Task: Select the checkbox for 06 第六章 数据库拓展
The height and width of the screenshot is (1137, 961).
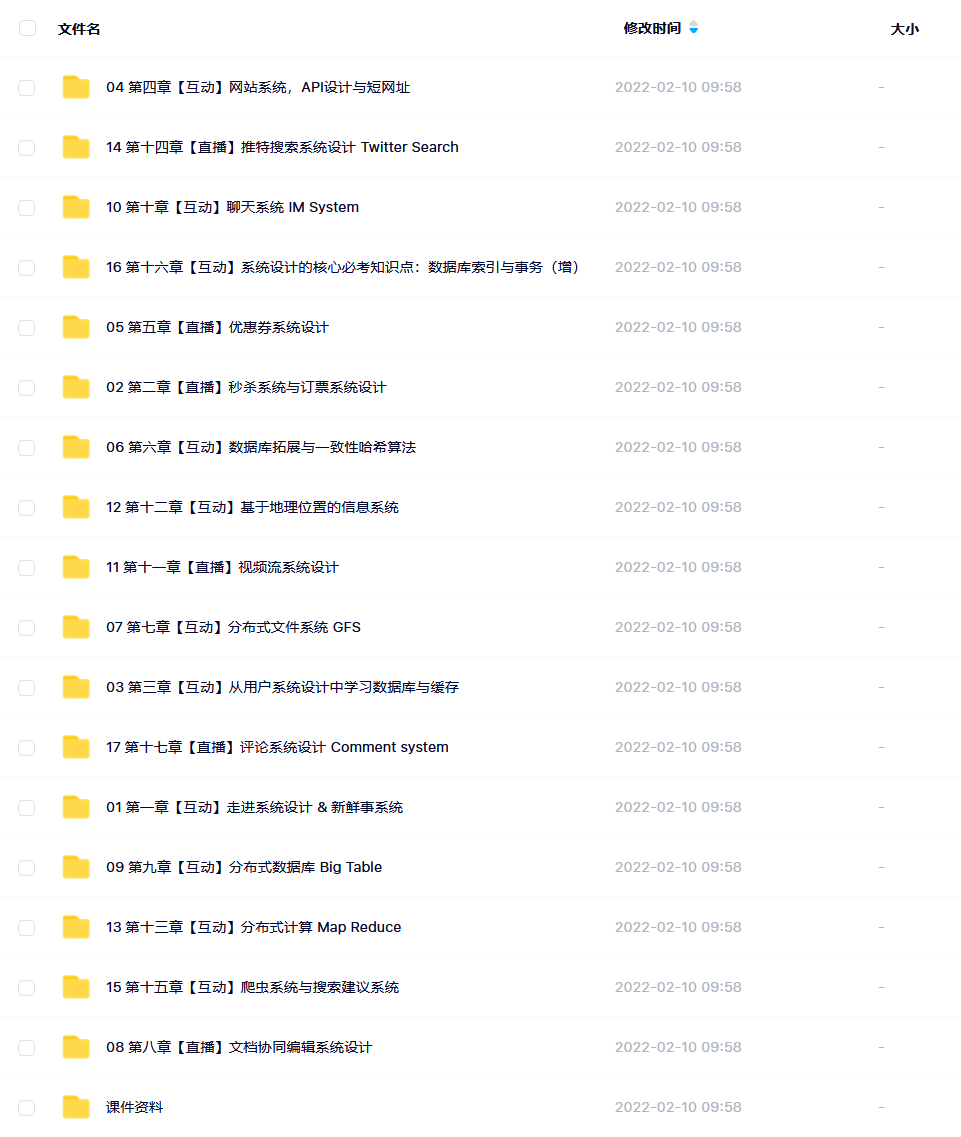Action: pyautogui.click(x=27, y=448)
